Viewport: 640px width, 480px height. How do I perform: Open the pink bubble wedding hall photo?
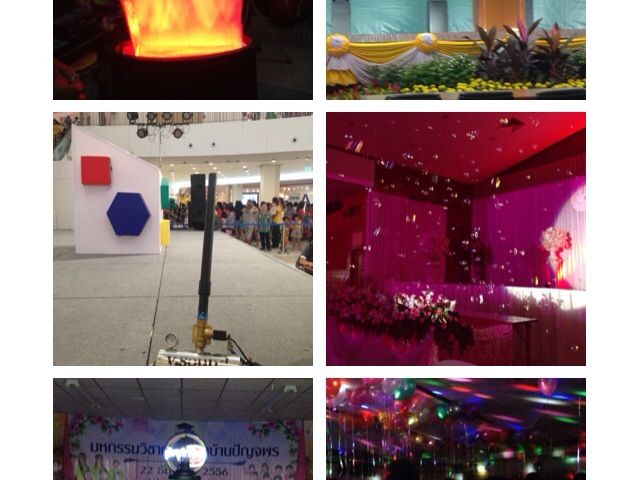click(x=455, y=238)
